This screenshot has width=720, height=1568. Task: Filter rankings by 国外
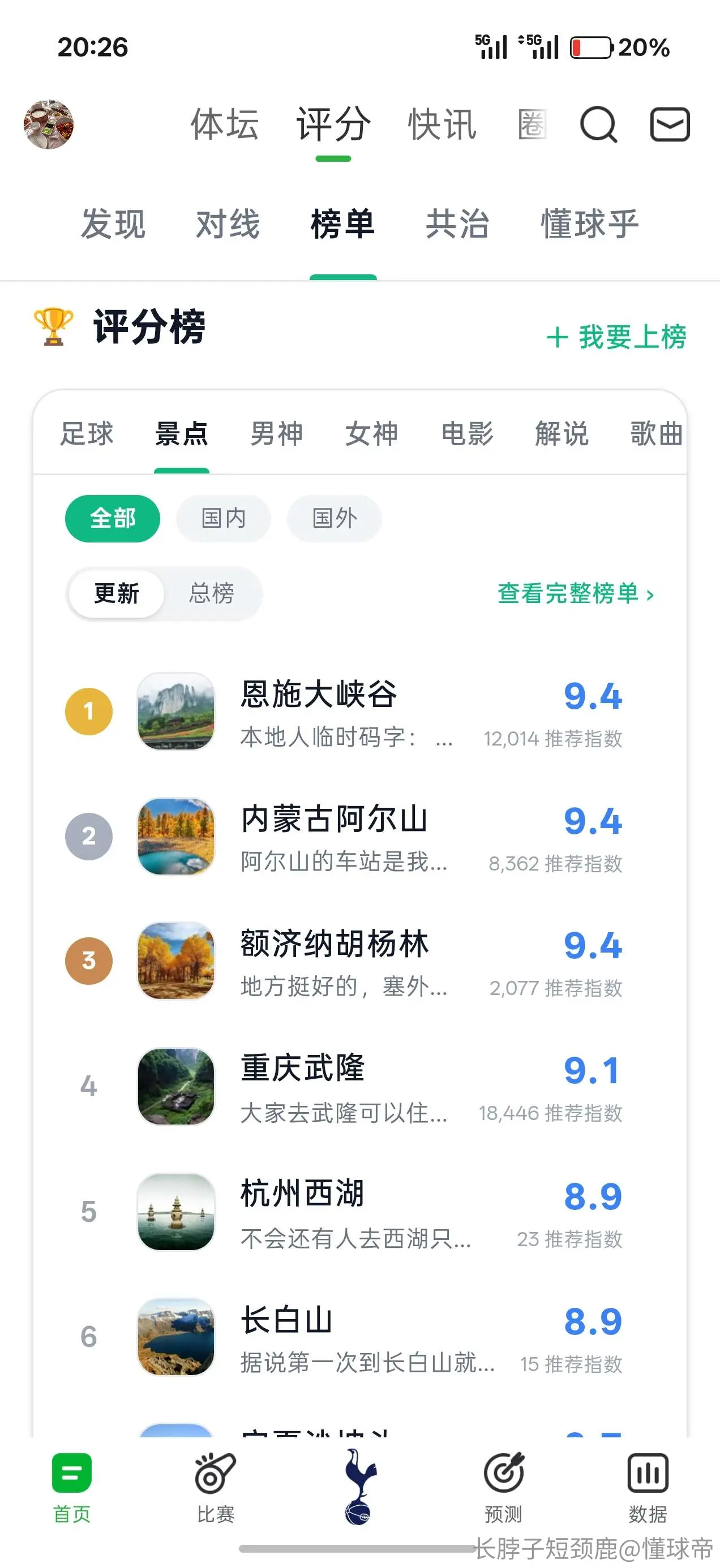pyautogui.click(x=335, y=518)
